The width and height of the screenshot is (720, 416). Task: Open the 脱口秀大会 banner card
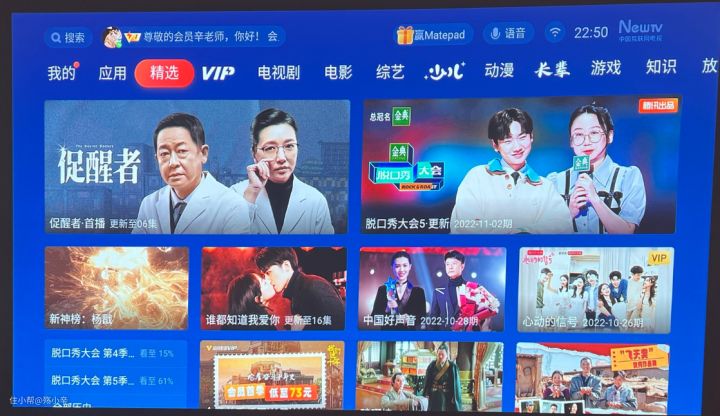pyautogui.click(x=520, y=165)
